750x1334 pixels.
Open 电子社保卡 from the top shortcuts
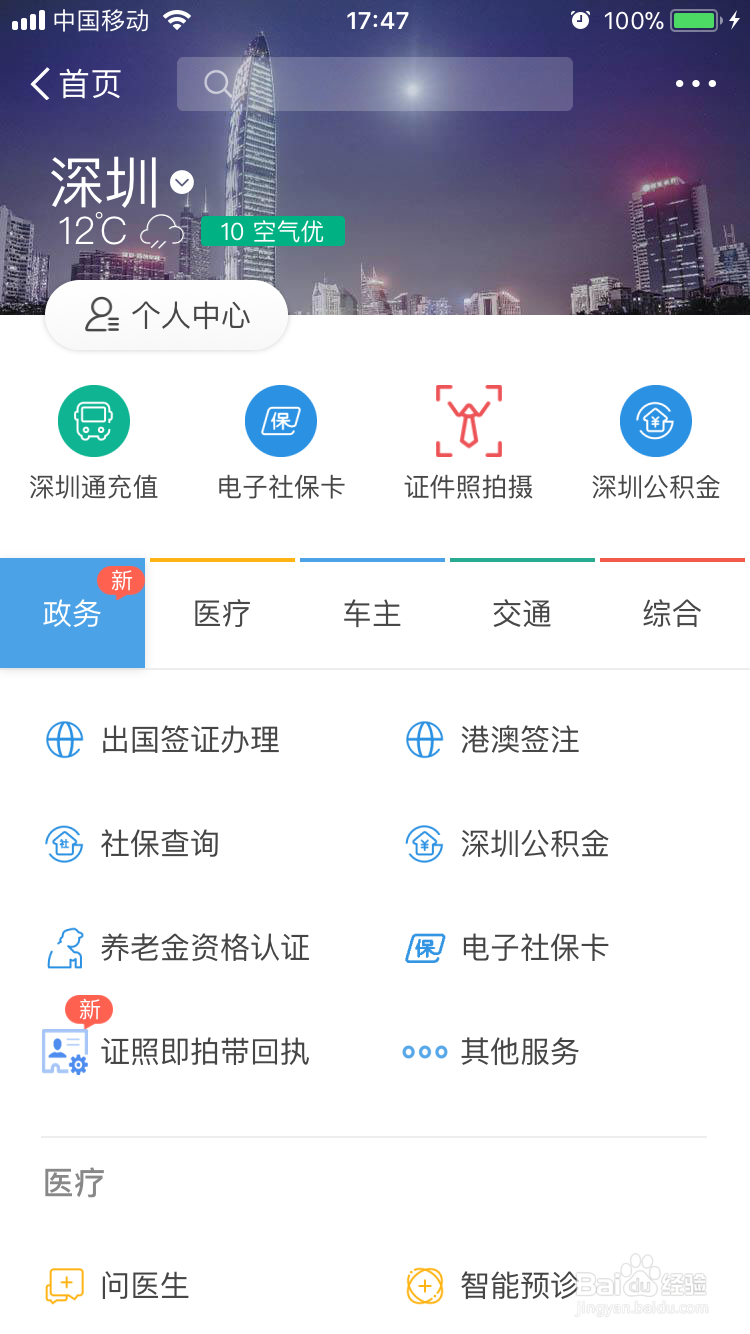281,420
